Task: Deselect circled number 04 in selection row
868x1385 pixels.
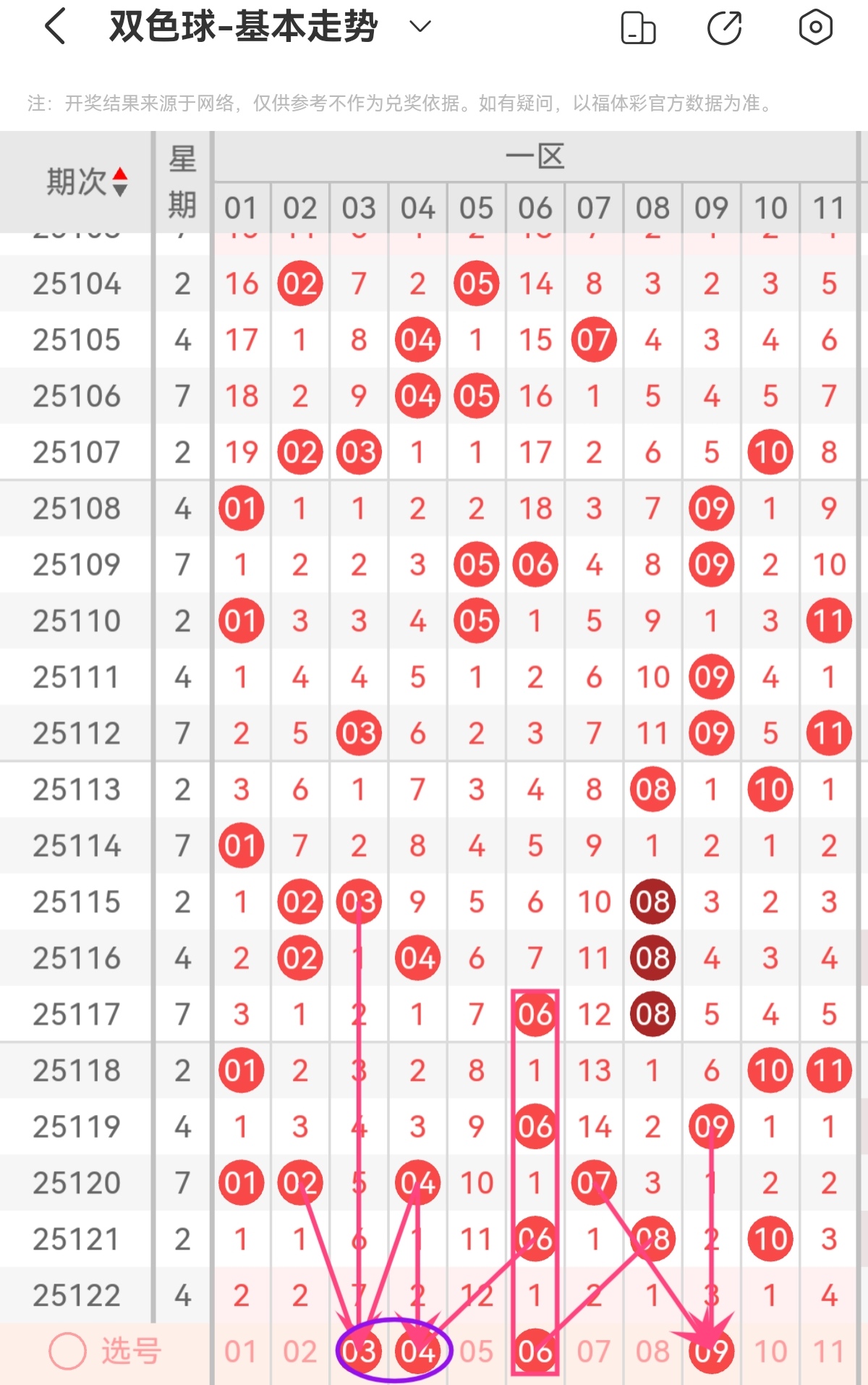Action: (418, 1349)
